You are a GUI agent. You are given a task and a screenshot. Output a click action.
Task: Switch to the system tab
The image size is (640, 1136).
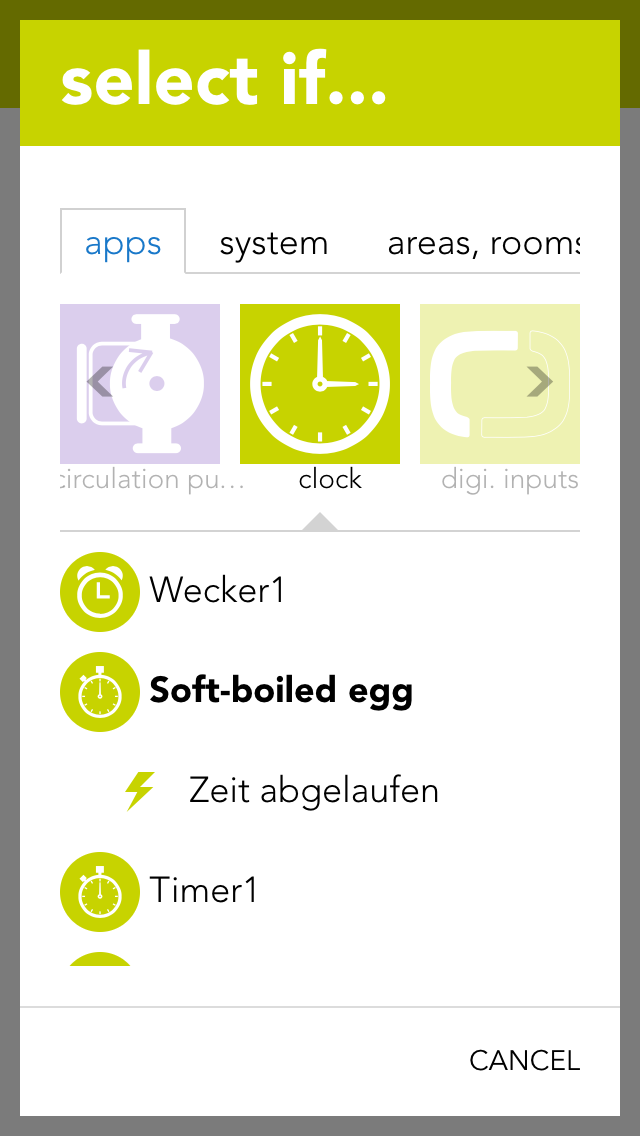(x=273, y=243)
